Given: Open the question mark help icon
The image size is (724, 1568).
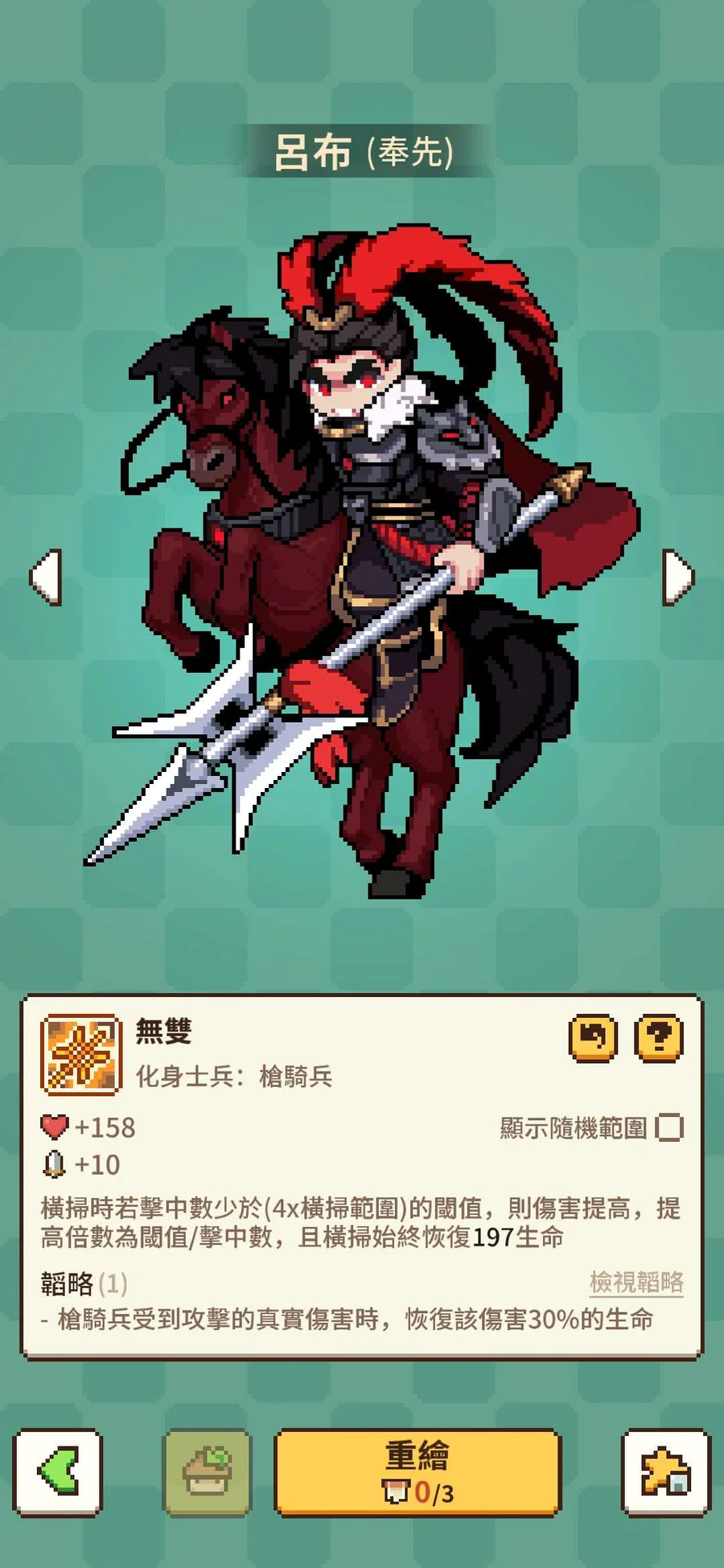Looking at the screenshot, I should (659, 1038).
